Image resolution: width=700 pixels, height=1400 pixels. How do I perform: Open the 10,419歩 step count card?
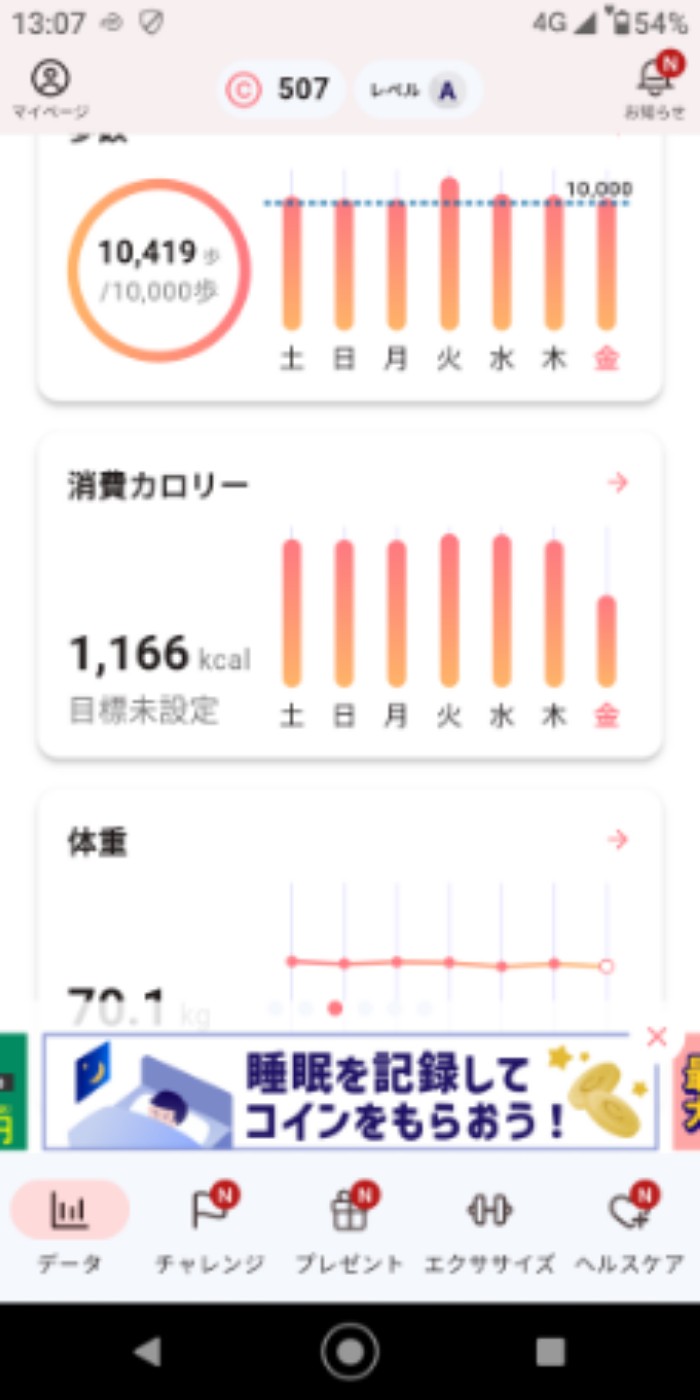tap(160, 269)
